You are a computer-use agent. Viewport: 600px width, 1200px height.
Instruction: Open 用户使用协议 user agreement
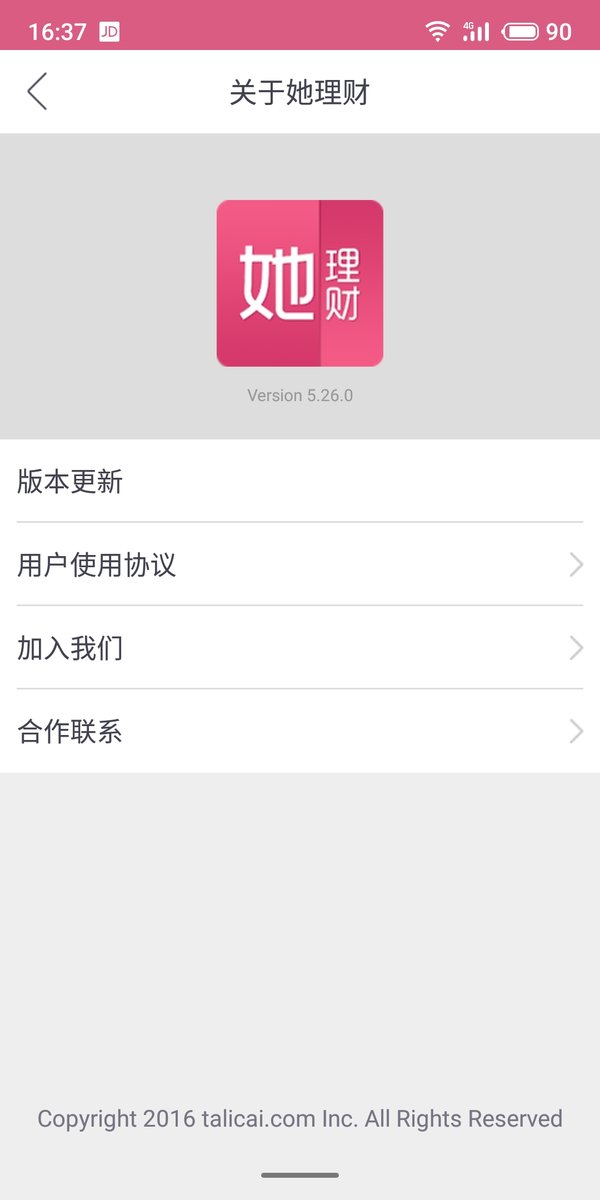point(300,564)
